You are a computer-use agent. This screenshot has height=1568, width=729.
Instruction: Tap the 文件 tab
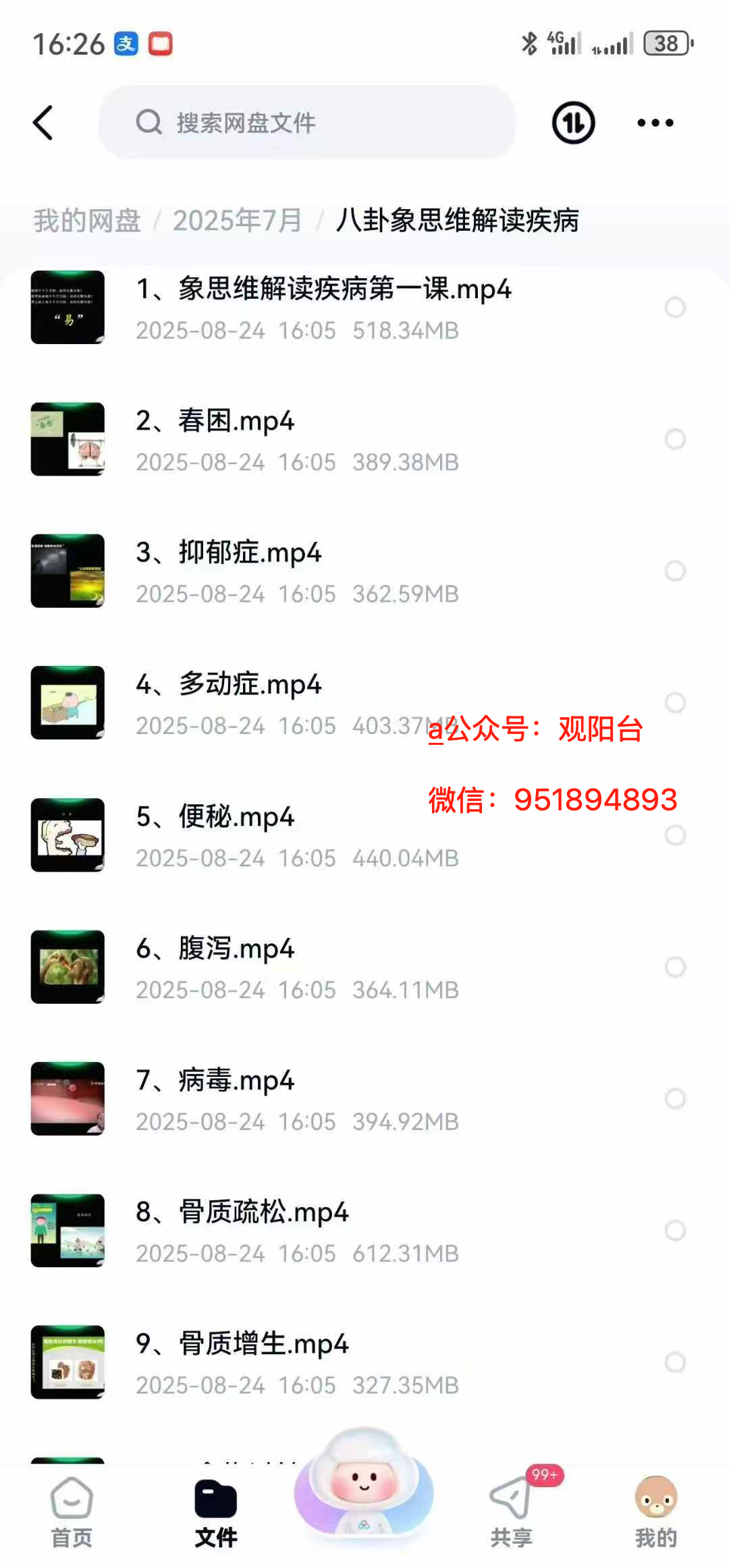coord(216,1512)
